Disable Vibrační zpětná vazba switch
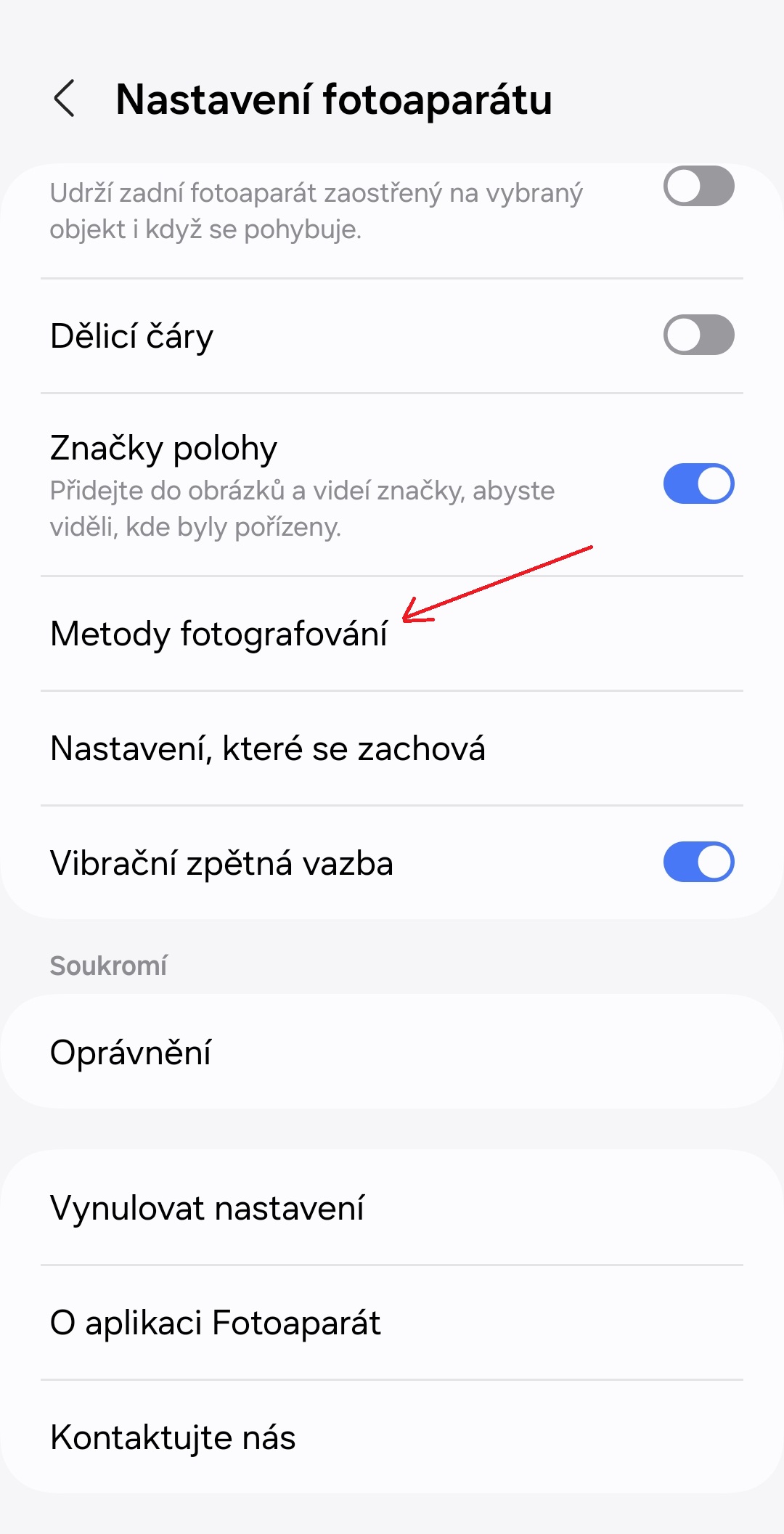 [698, 862]
